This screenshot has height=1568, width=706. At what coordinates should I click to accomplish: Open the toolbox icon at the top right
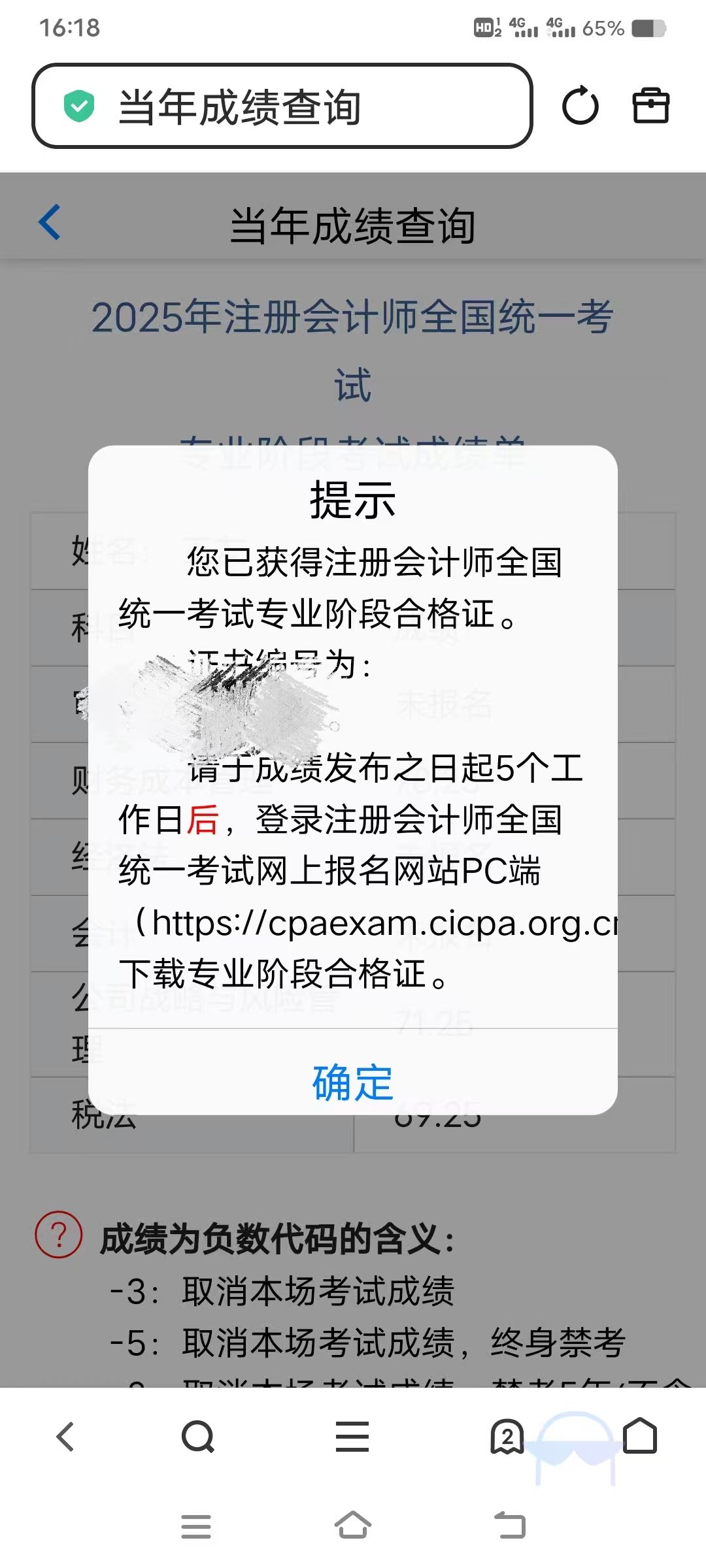[x=652, y=106]
